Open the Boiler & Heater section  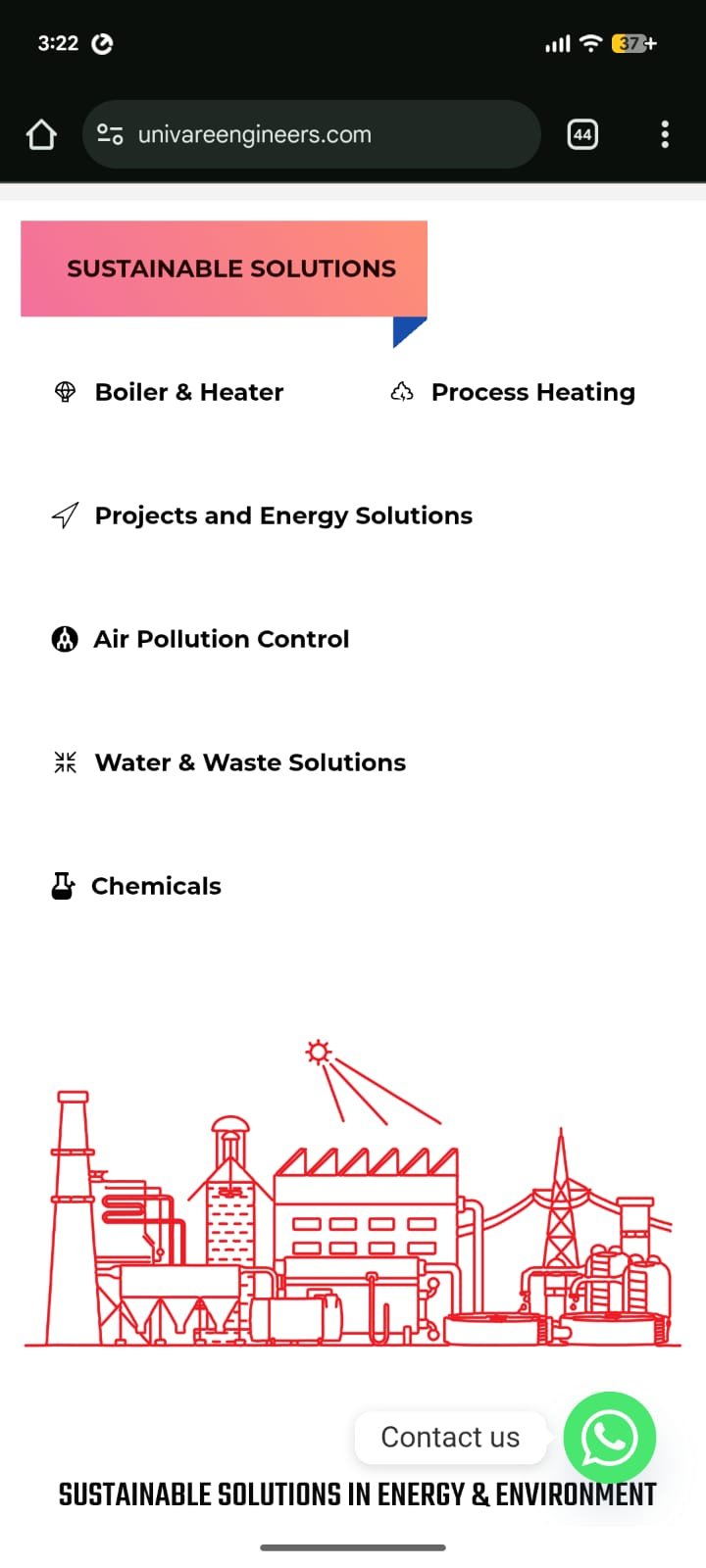tap(188, 392)
